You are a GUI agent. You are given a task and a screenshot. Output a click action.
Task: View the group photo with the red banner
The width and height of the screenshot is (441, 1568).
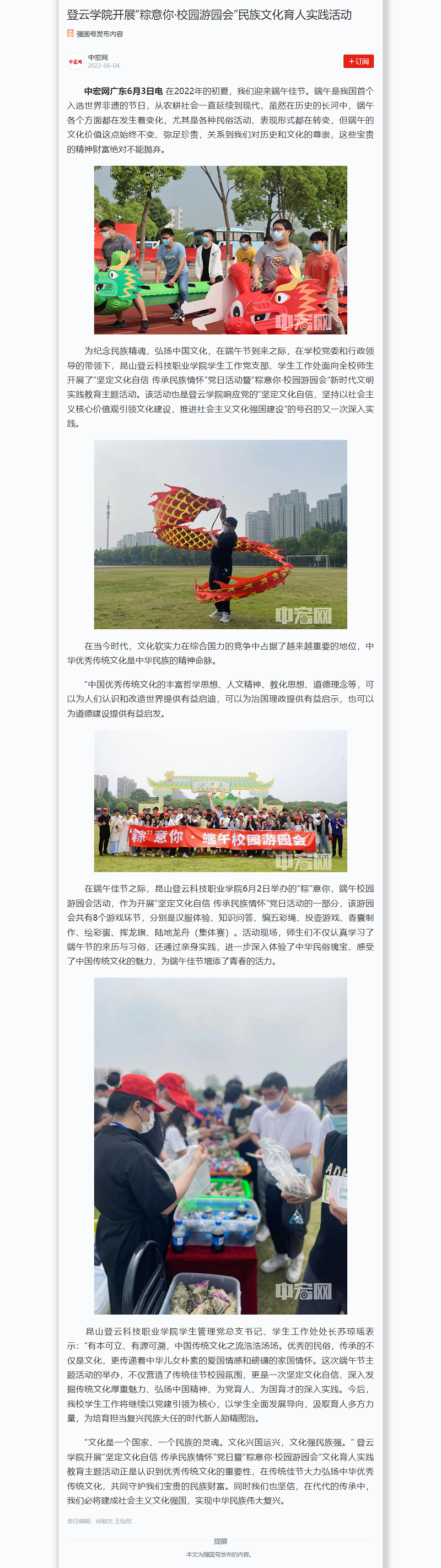coord(220,801)
